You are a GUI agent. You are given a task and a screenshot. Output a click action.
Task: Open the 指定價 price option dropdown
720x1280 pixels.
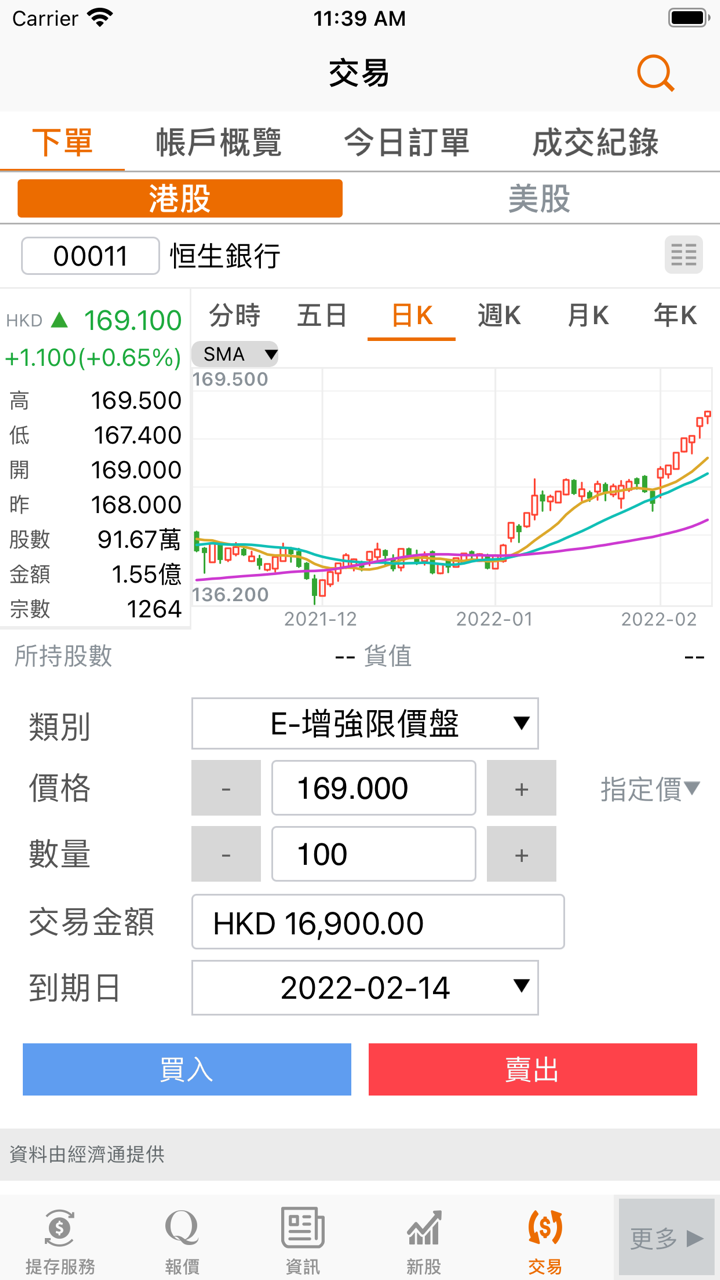(650, 789)
